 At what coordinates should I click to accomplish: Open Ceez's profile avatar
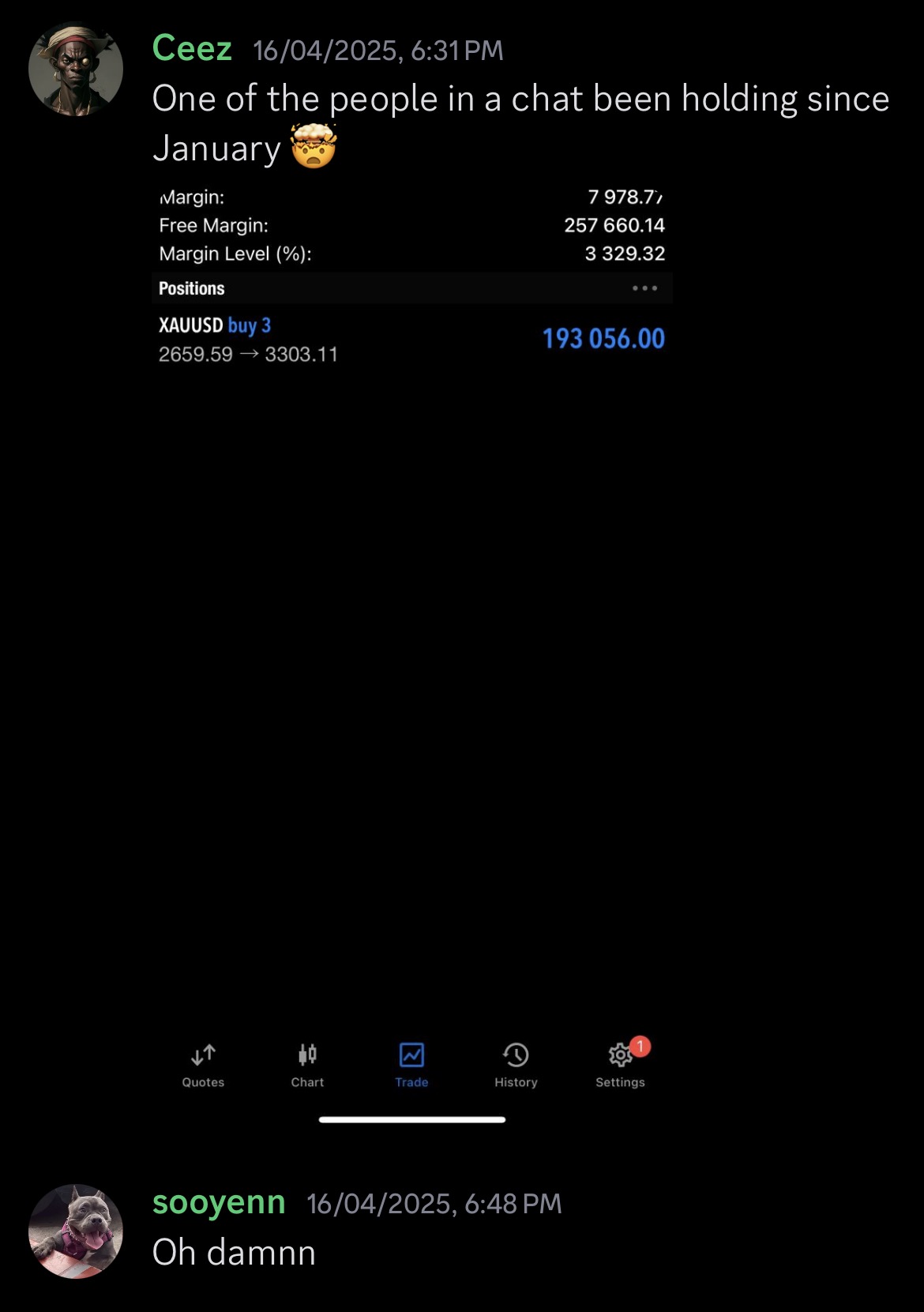pyautogui.click(x=76, y=70)
